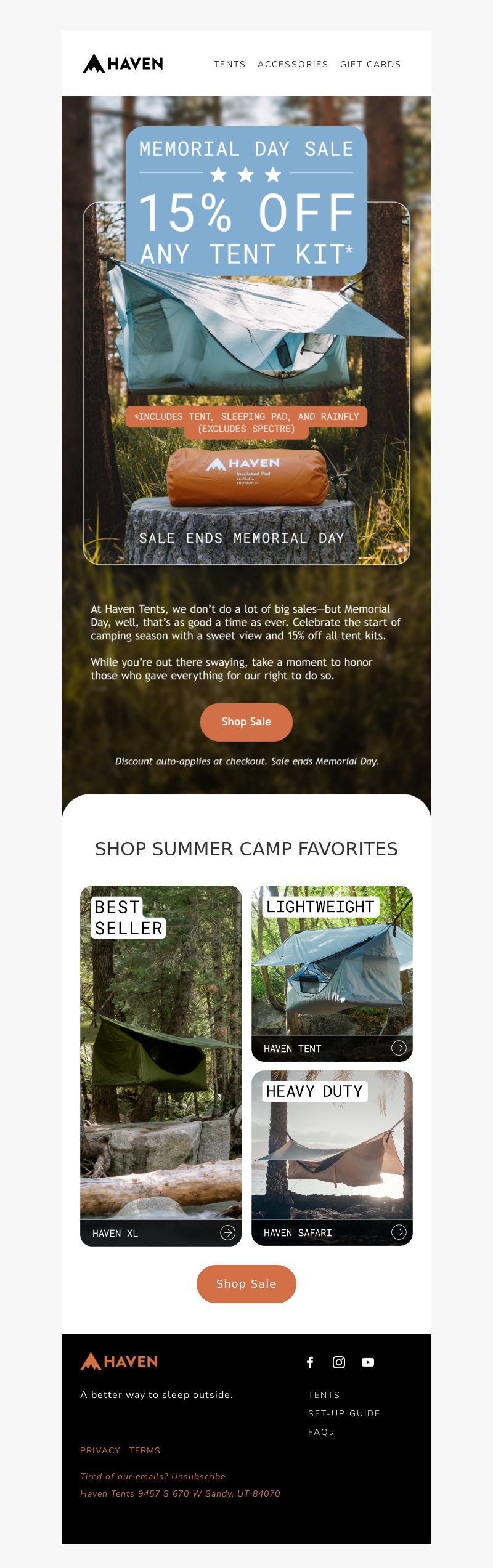Tap Shop Sale below the summer camp favorites

point(246,1284)
